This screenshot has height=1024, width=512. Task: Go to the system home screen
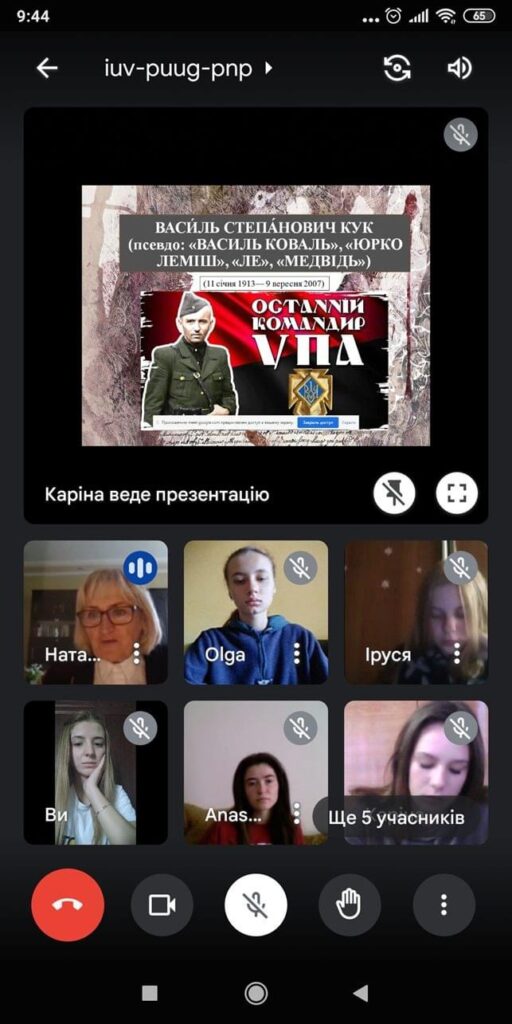(256, 993)
